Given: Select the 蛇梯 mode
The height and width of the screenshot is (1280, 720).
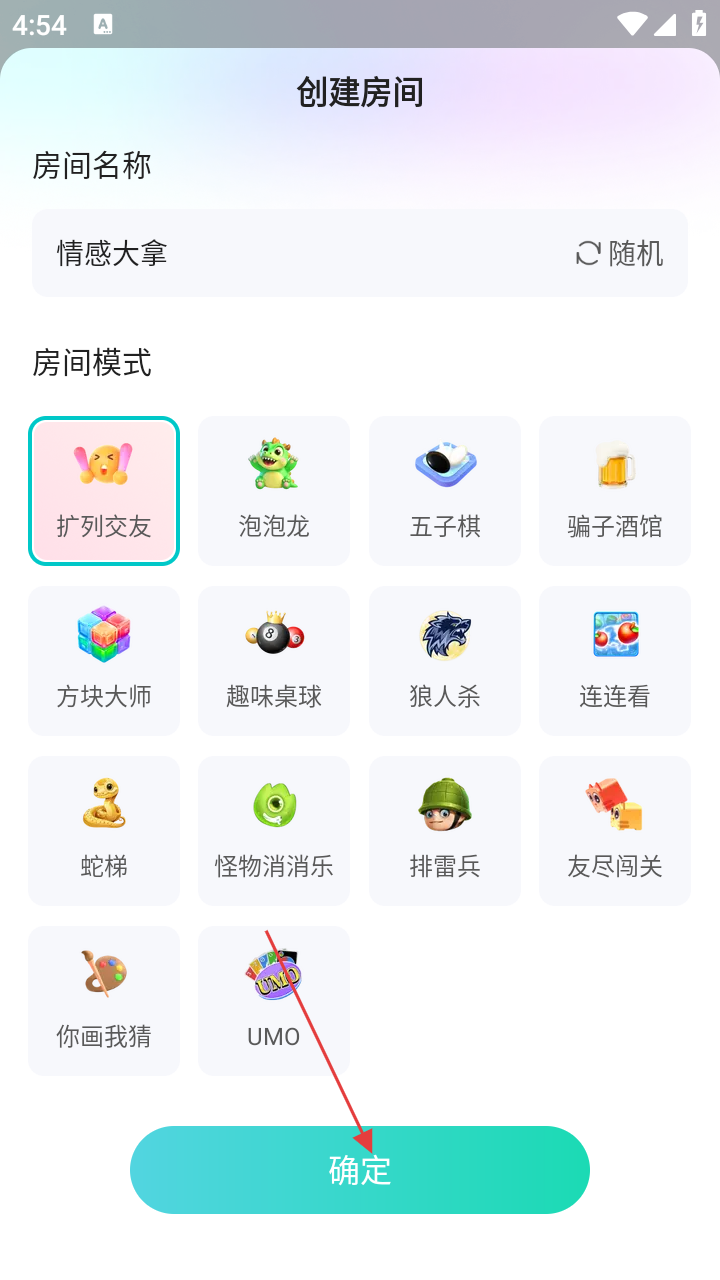Looking at the screenshot, I should pyautogui.click(x=104, y=831).
